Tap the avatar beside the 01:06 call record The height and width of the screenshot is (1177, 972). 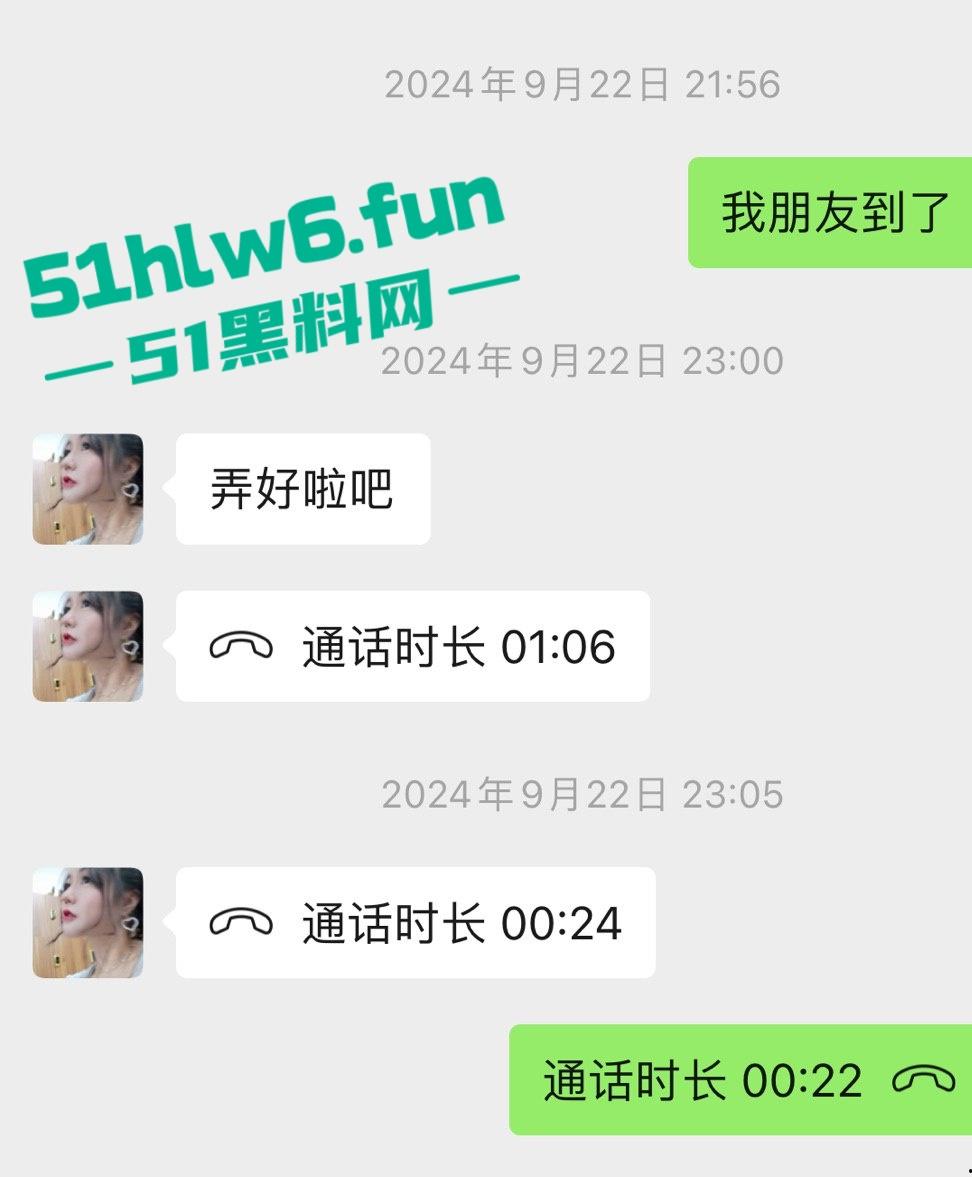[x=87, y=647]
